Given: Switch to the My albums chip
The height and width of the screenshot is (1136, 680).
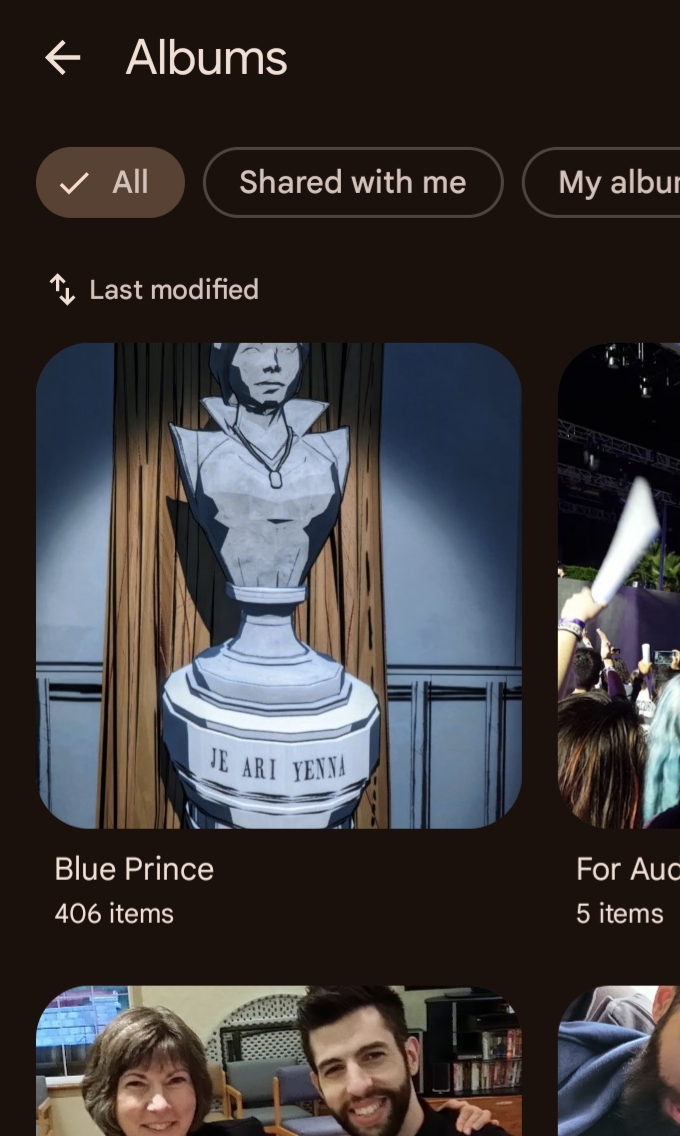Looking at the screenshot, I should 610,182.
